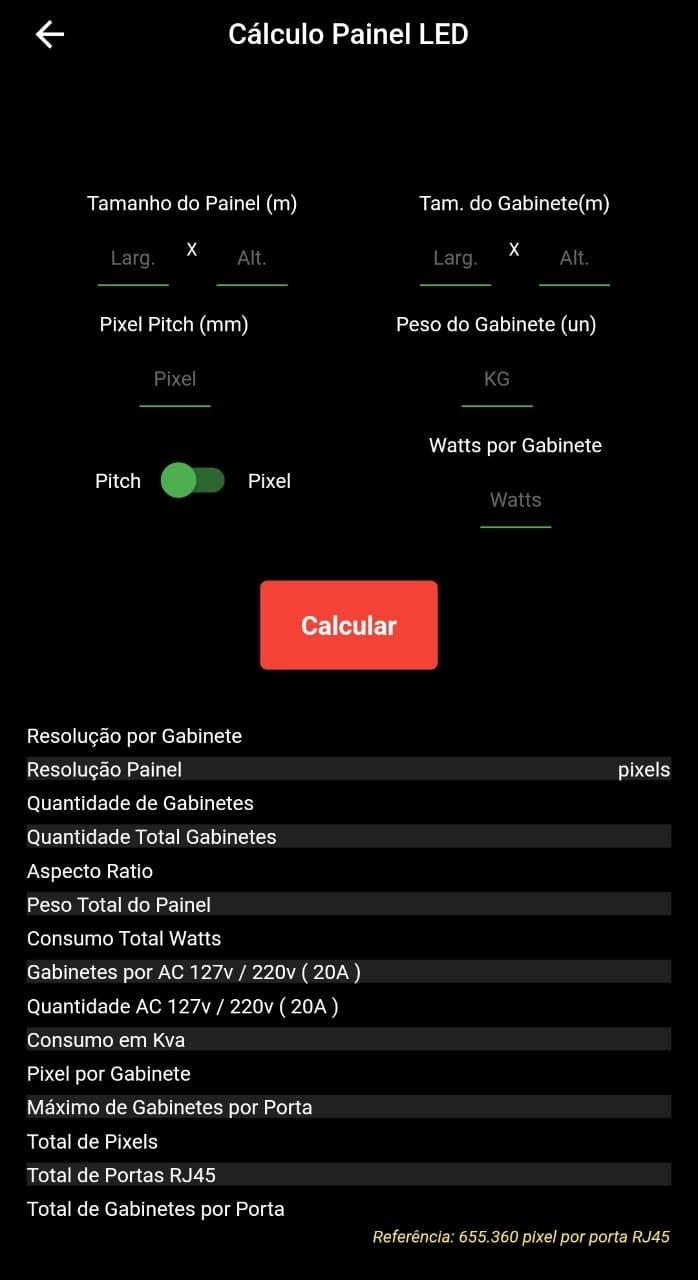Image resolution: width=698 pixels, height=1280 pixels.
Task: Select the cabinet height Alt. field
Action: 574,259
